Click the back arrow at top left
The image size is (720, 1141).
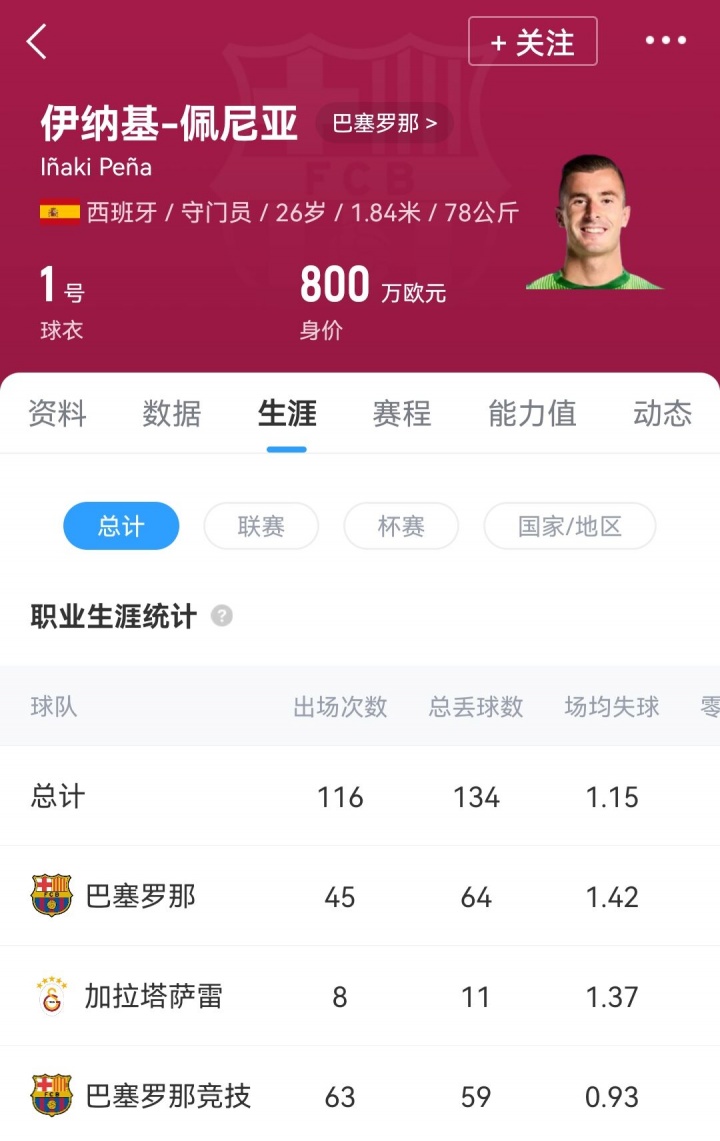click(x=36, y=42)
